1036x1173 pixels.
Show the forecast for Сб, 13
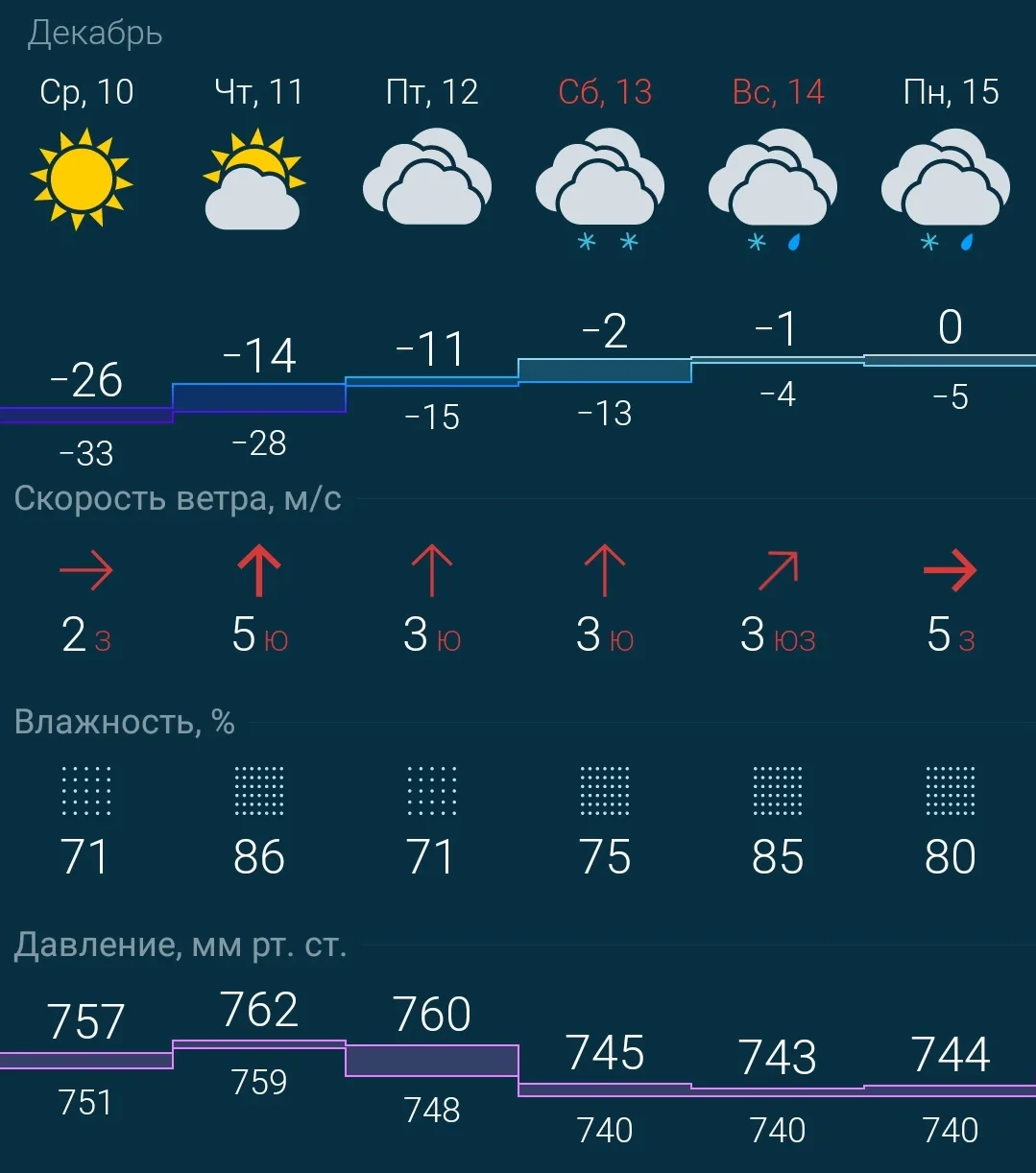605,92
